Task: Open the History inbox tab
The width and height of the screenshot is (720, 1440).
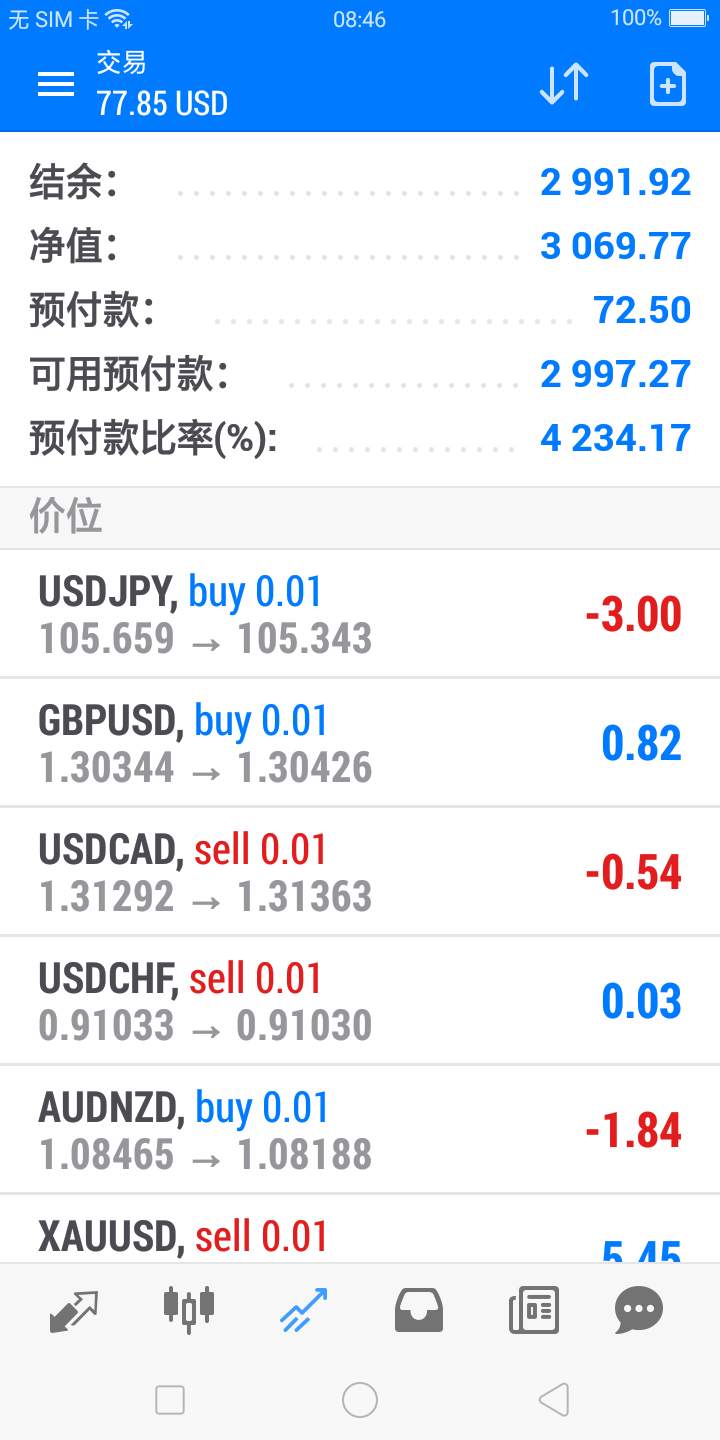Action: click(418, 1310)
